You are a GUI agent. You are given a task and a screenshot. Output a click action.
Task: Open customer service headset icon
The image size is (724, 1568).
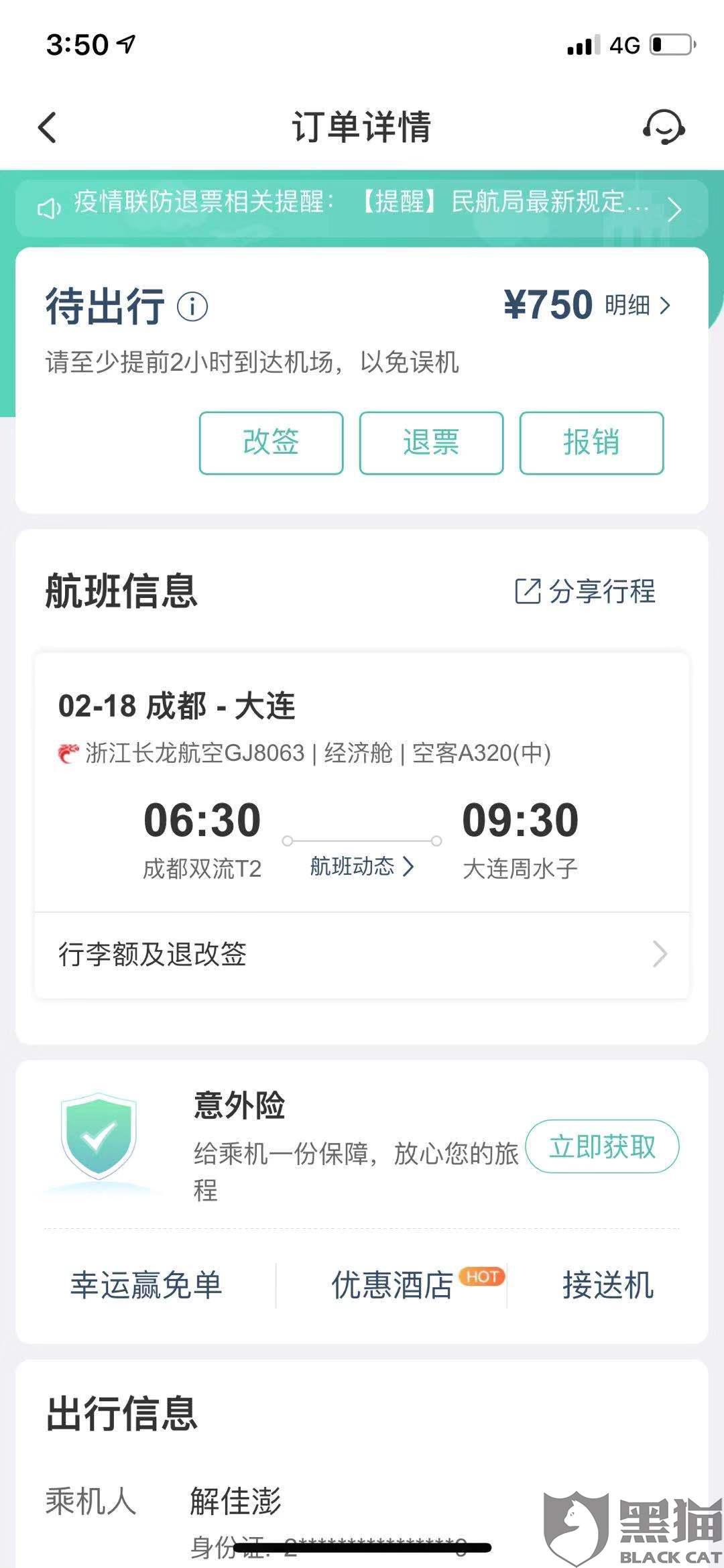[664, 127]
